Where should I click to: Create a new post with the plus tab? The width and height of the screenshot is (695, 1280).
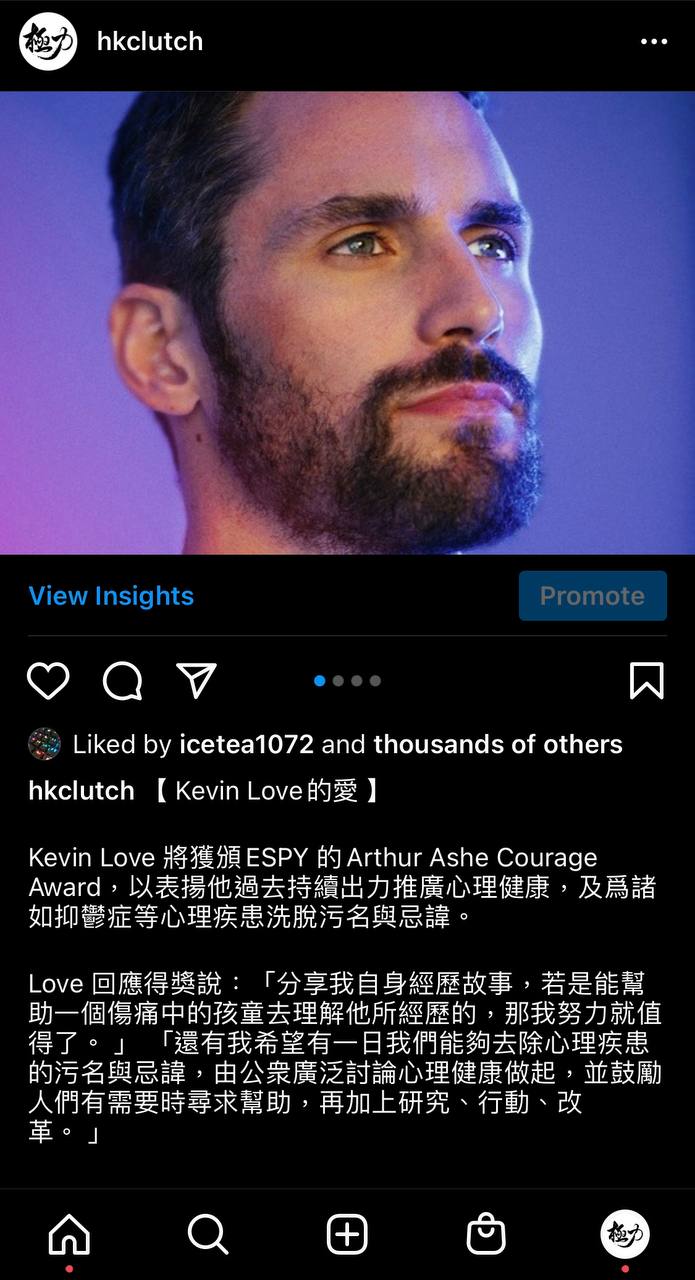tap(347, 1235)
